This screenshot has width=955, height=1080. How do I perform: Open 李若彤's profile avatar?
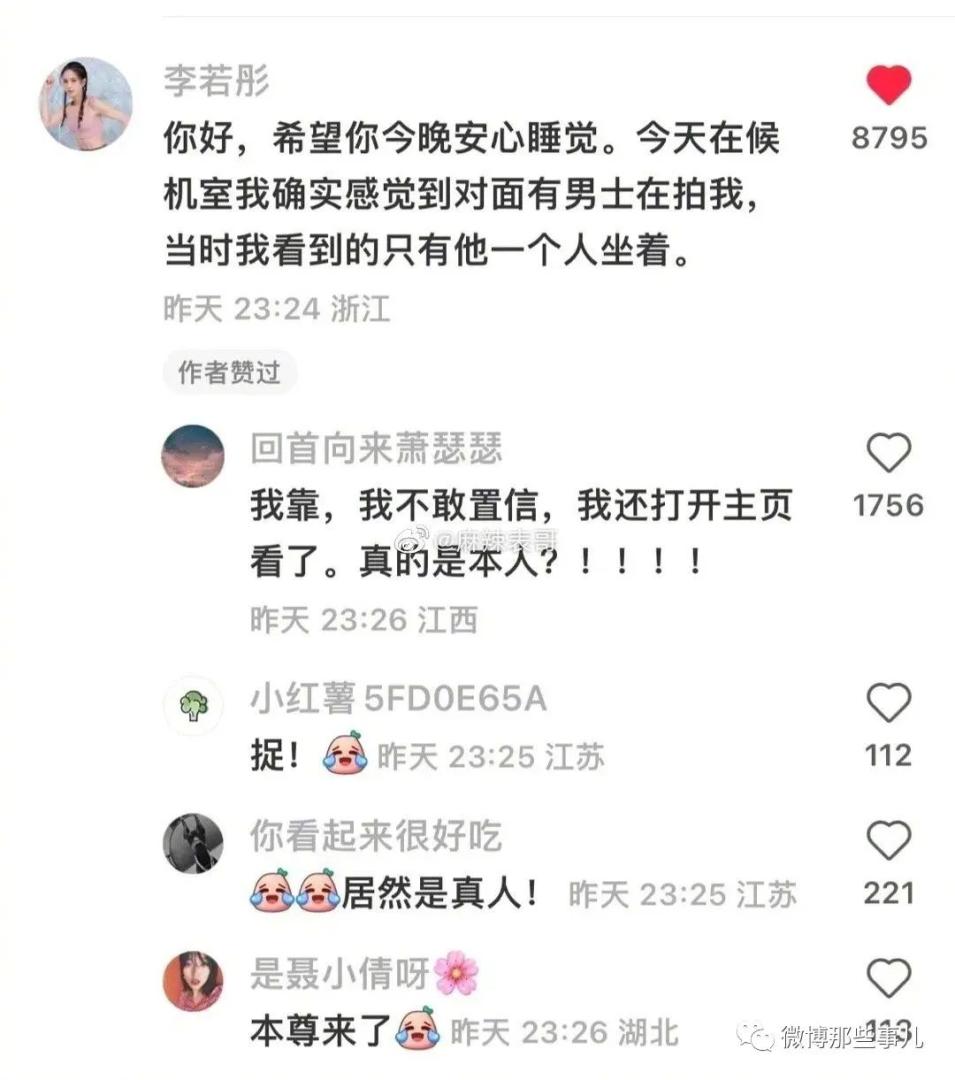[x=85, y=104]
